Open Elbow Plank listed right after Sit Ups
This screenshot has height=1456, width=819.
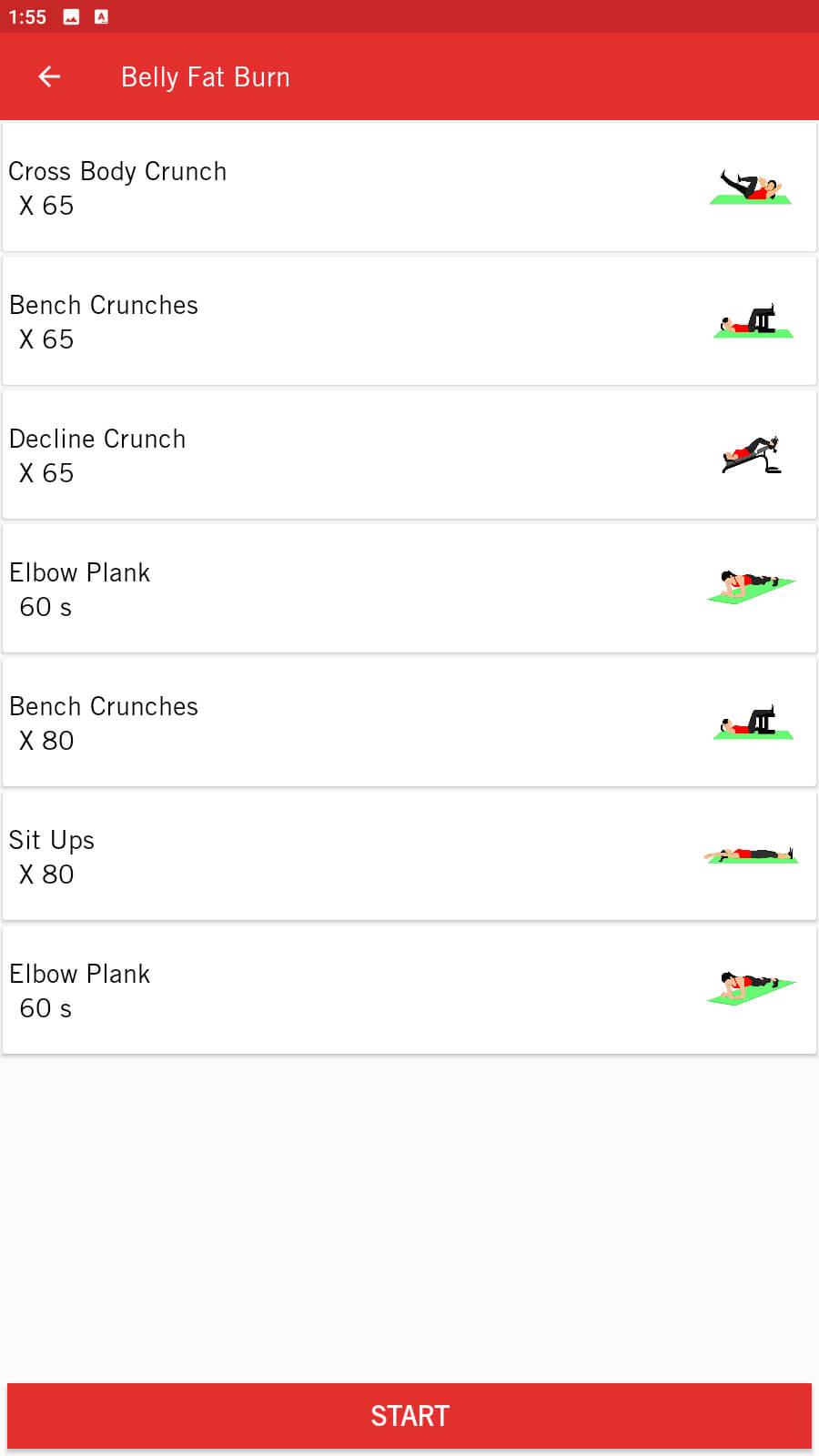409,990
